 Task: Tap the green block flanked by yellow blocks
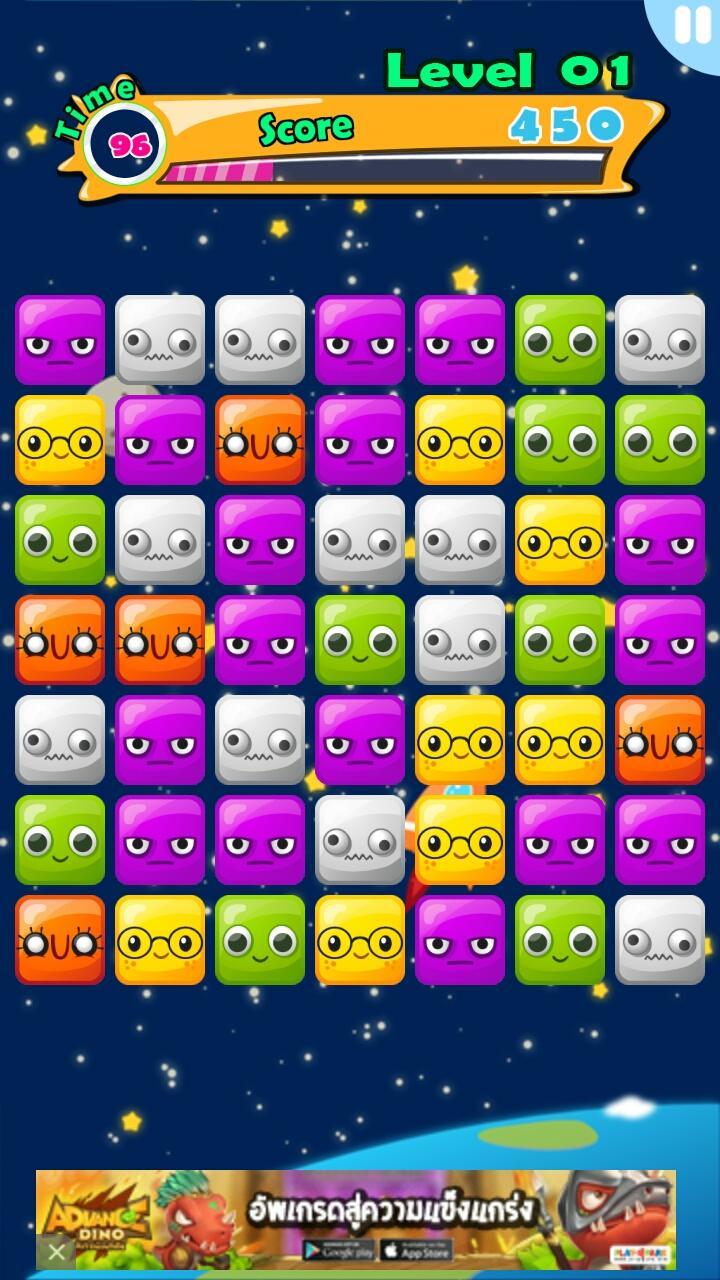click(x=260, y=940)
